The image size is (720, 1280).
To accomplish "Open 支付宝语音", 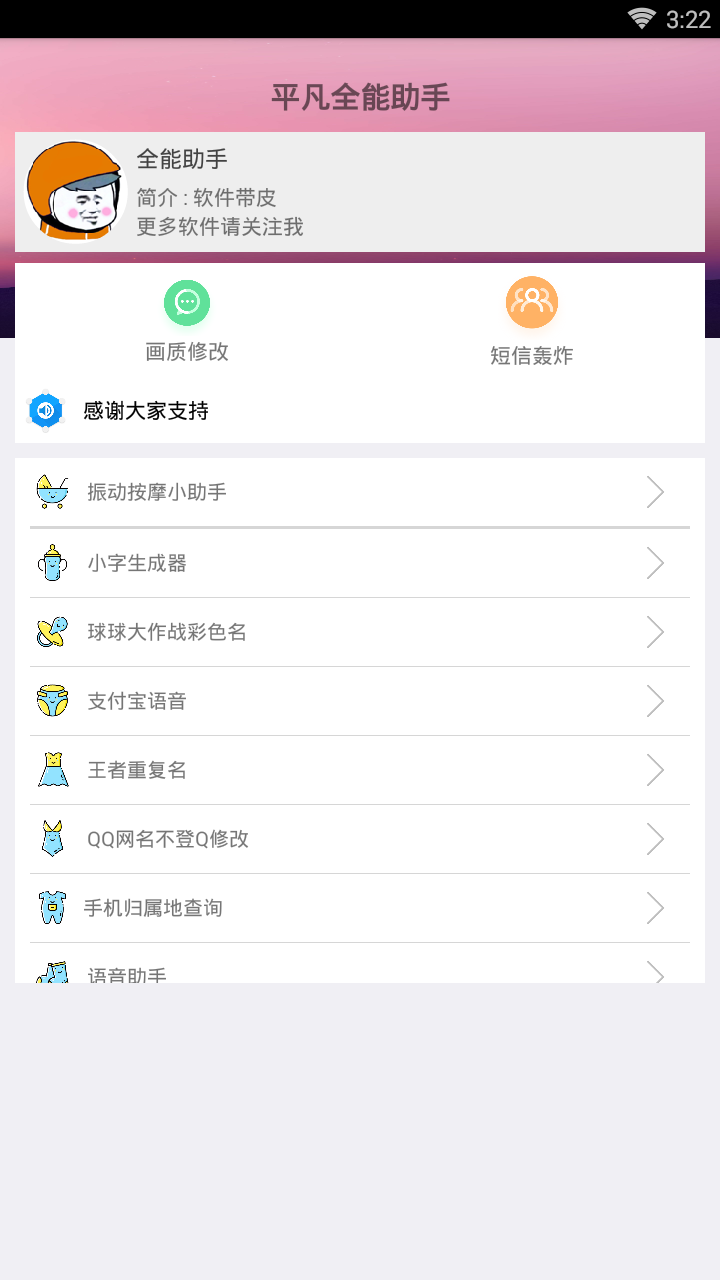I will (359, 701).
